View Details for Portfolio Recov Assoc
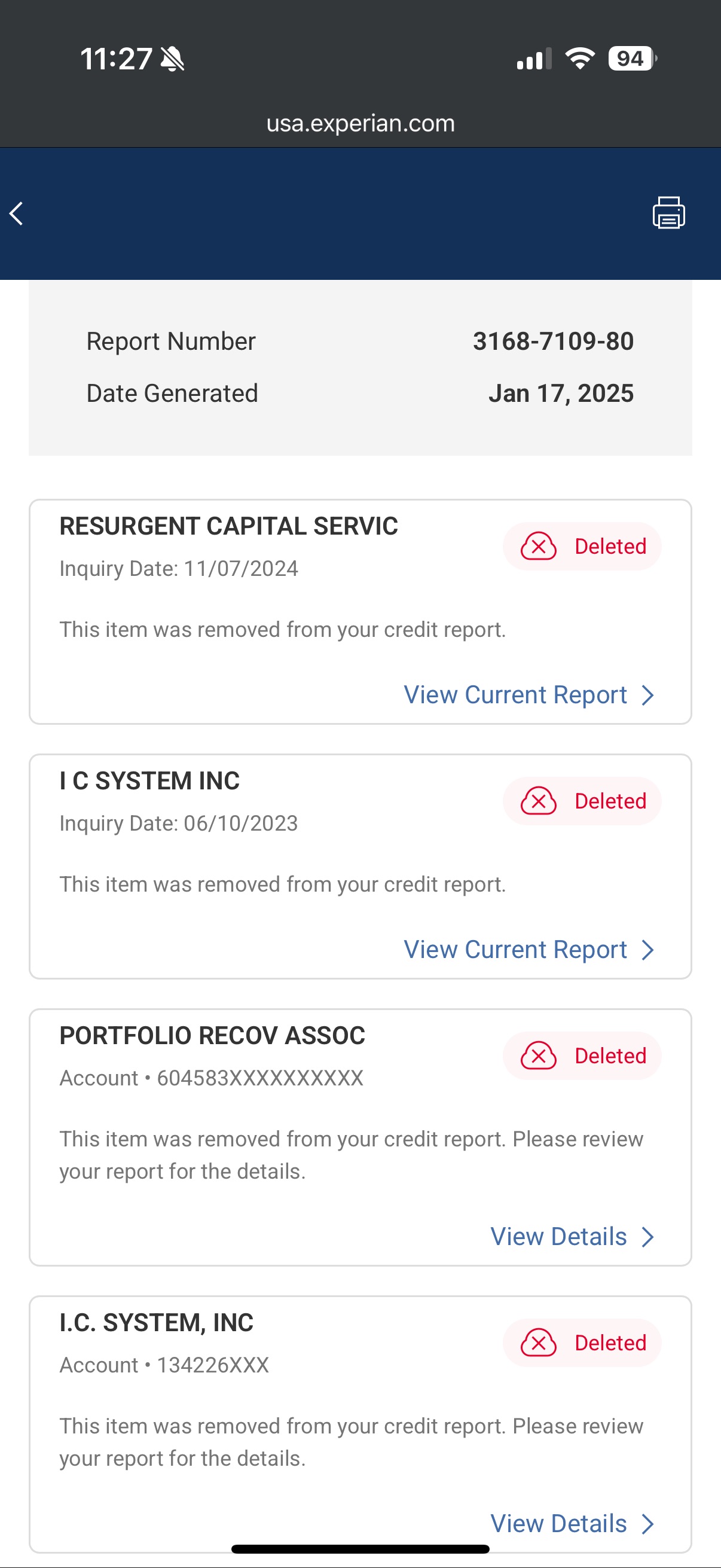Screen dimensions: 721x1568 572,1237
